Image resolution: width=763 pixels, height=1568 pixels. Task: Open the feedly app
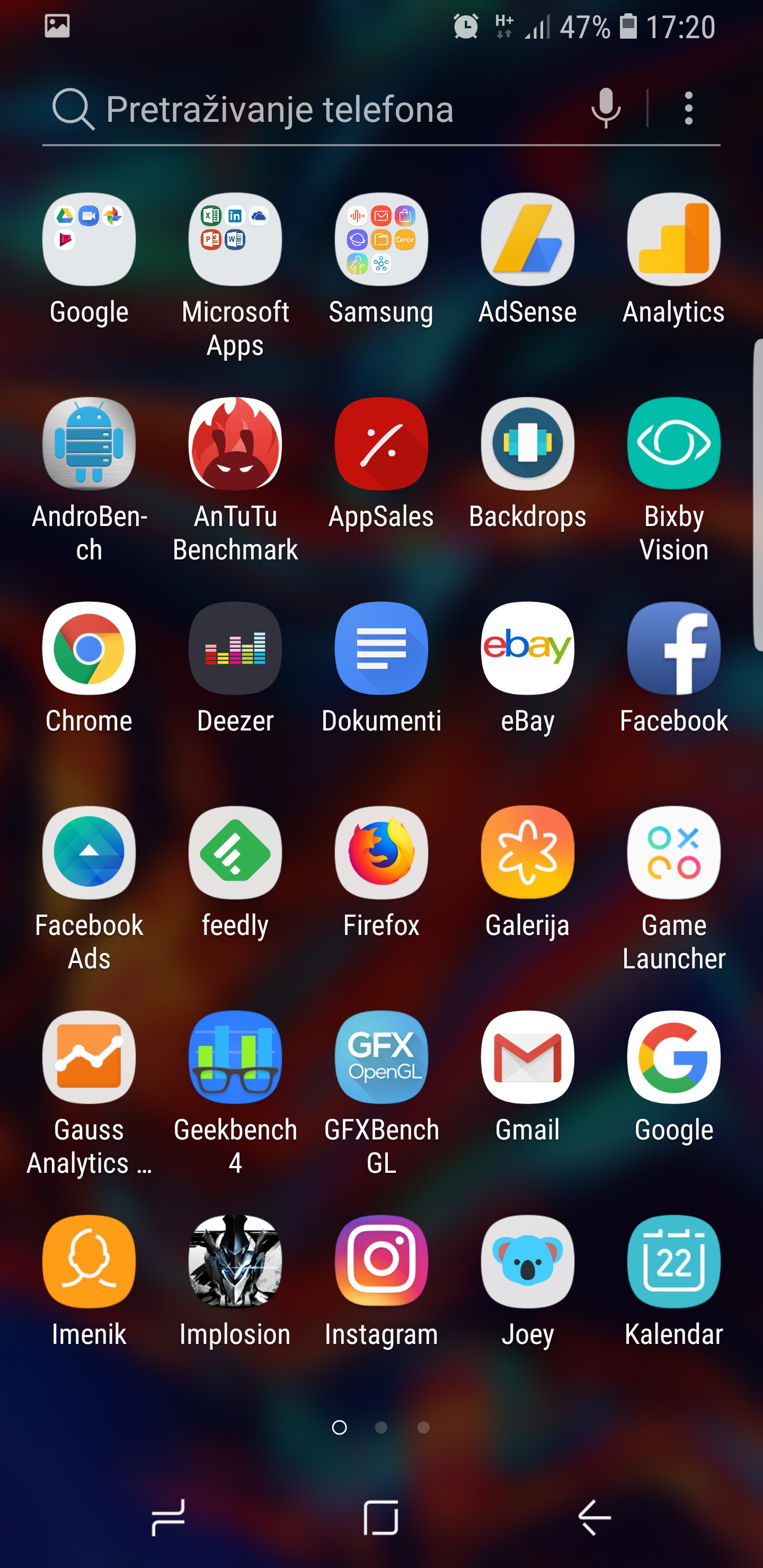coord(235,853)
